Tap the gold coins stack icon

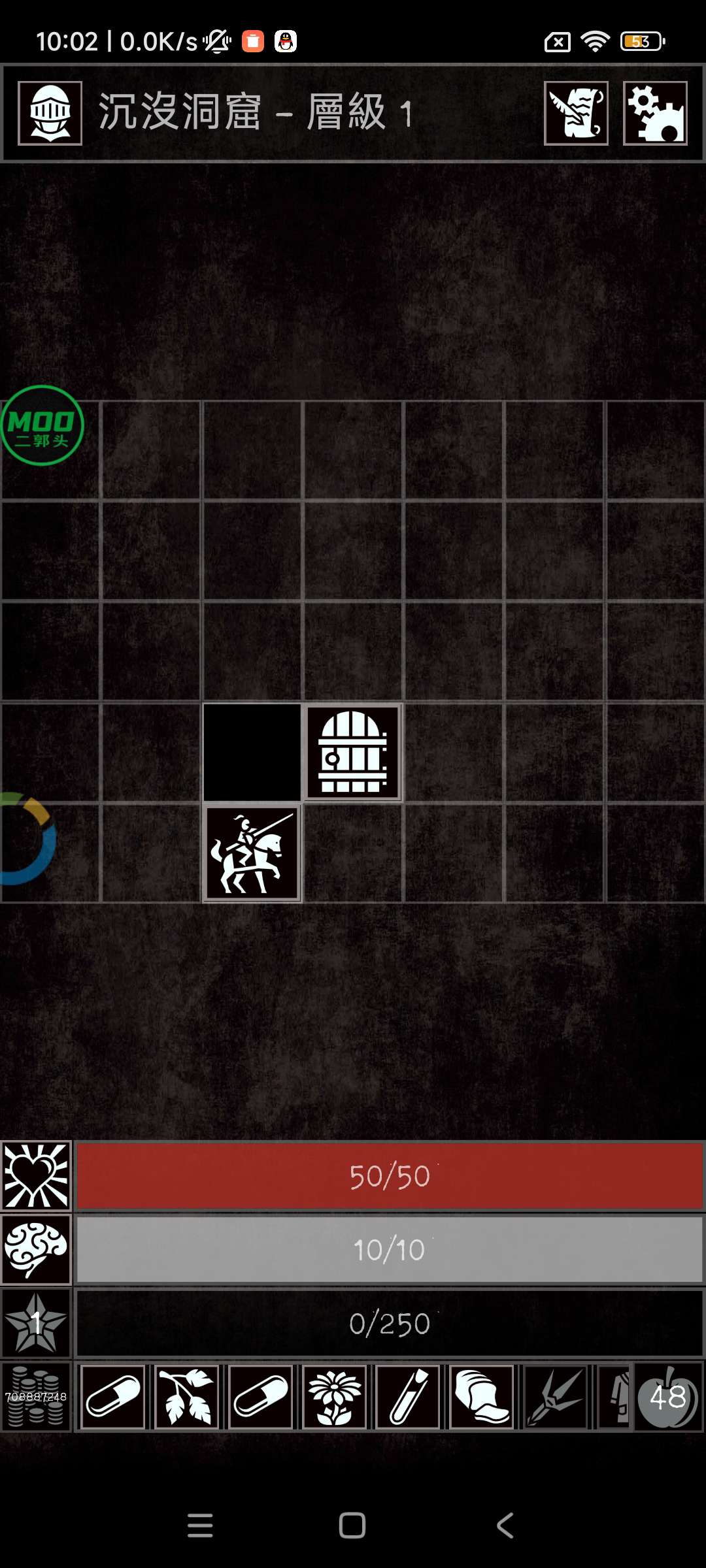[x=36, y=1397]
